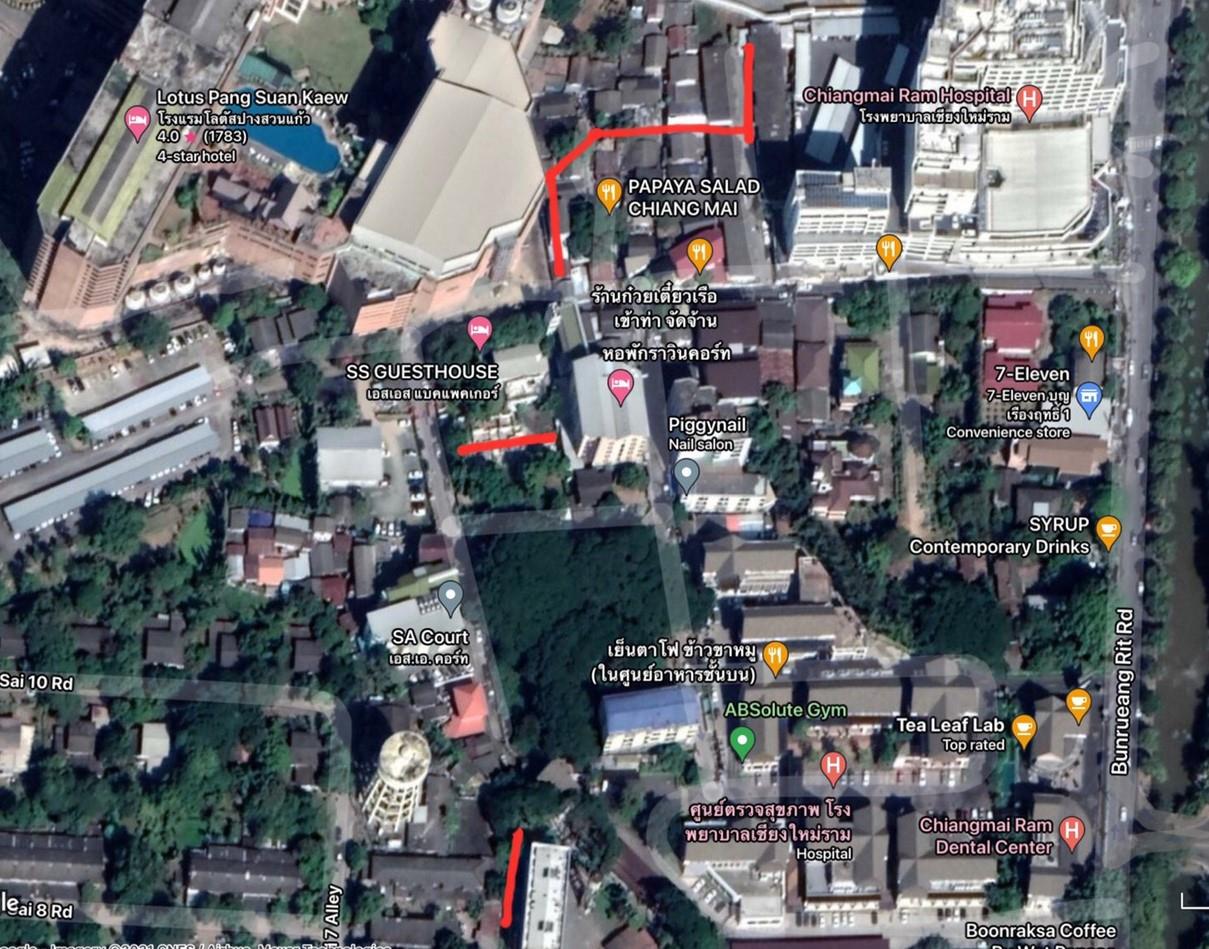Image resolution: width=1209 pixels, height=949 pixels.
Task: Select the หอพักราวินคอร์ท lodging pin
Action: pyautogui.click(x=621, y=385)
